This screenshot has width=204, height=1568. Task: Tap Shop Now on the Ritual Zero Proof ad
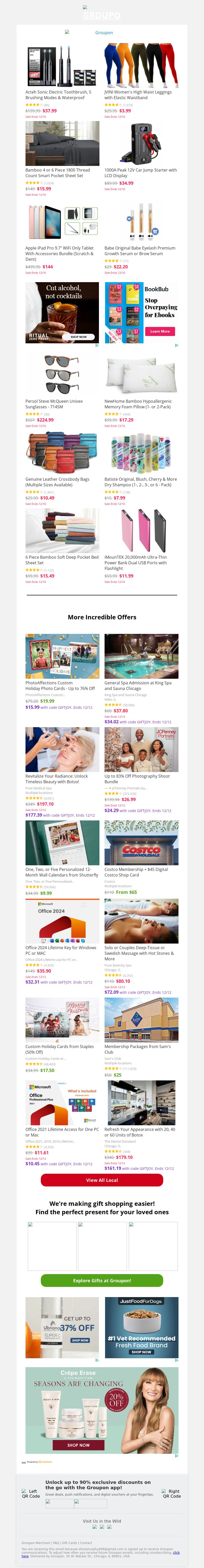click(79, 336)
